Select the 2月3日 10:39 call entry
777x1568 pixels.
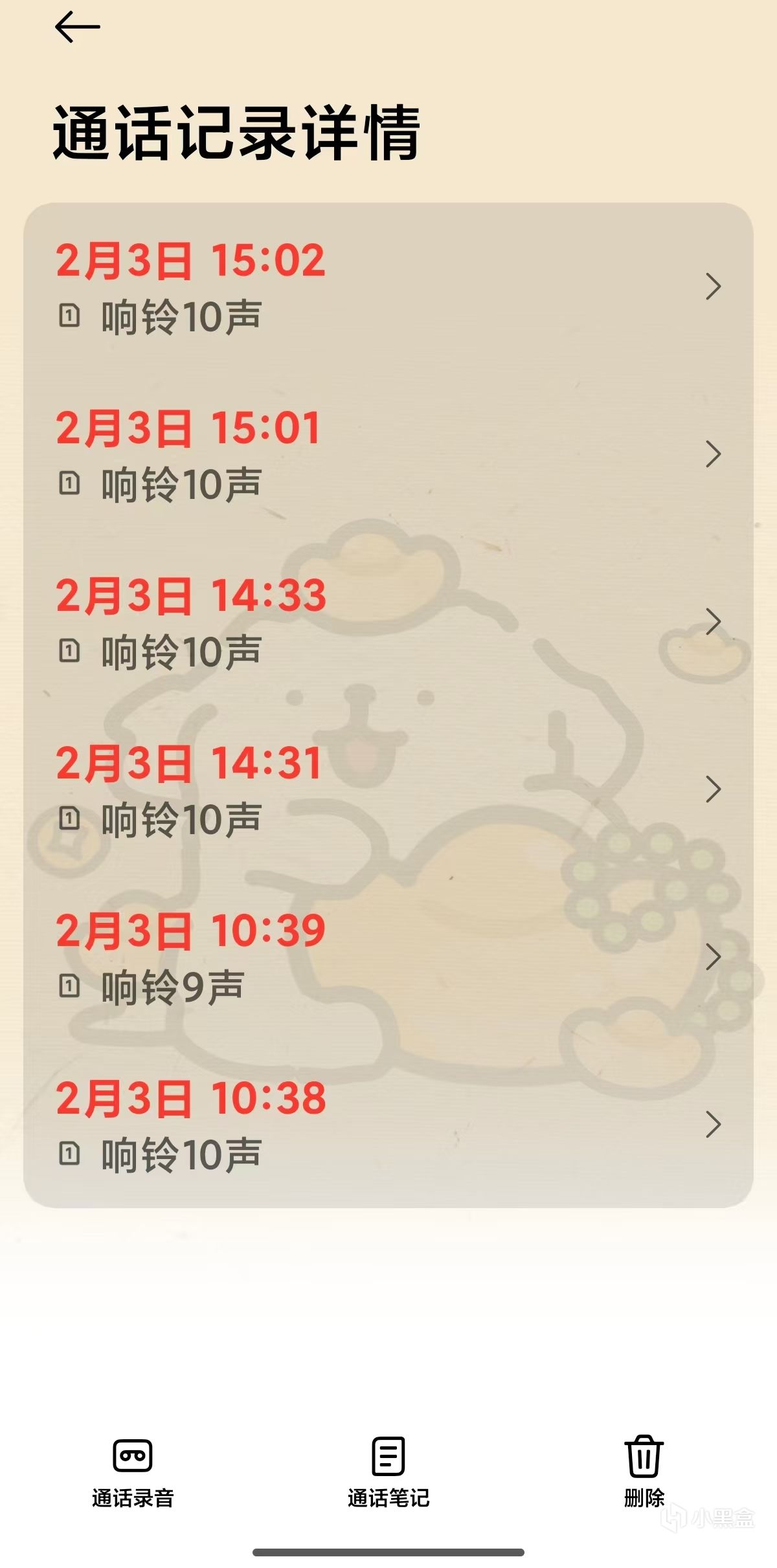[x=387, y=958]
